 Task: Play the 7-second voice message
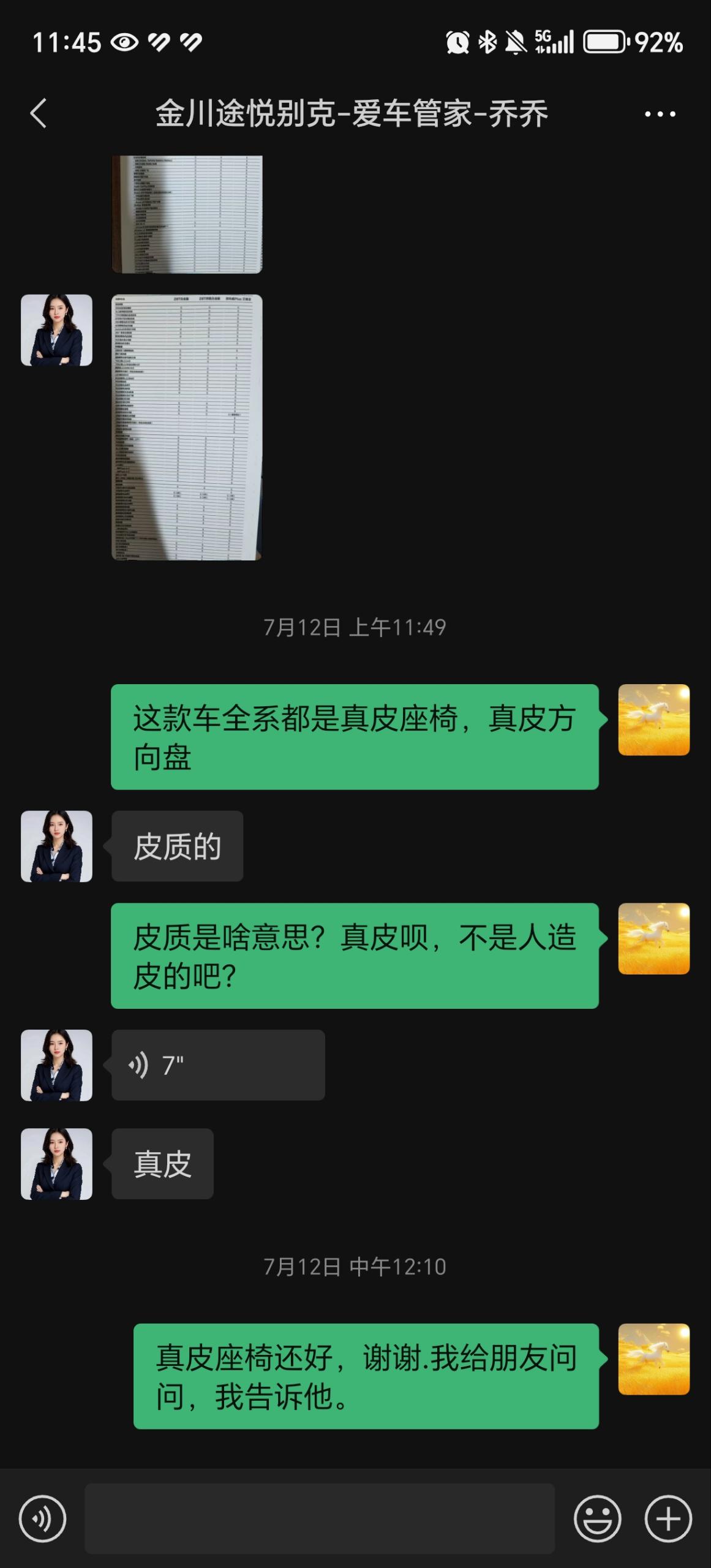click(x=217, y=1065)
